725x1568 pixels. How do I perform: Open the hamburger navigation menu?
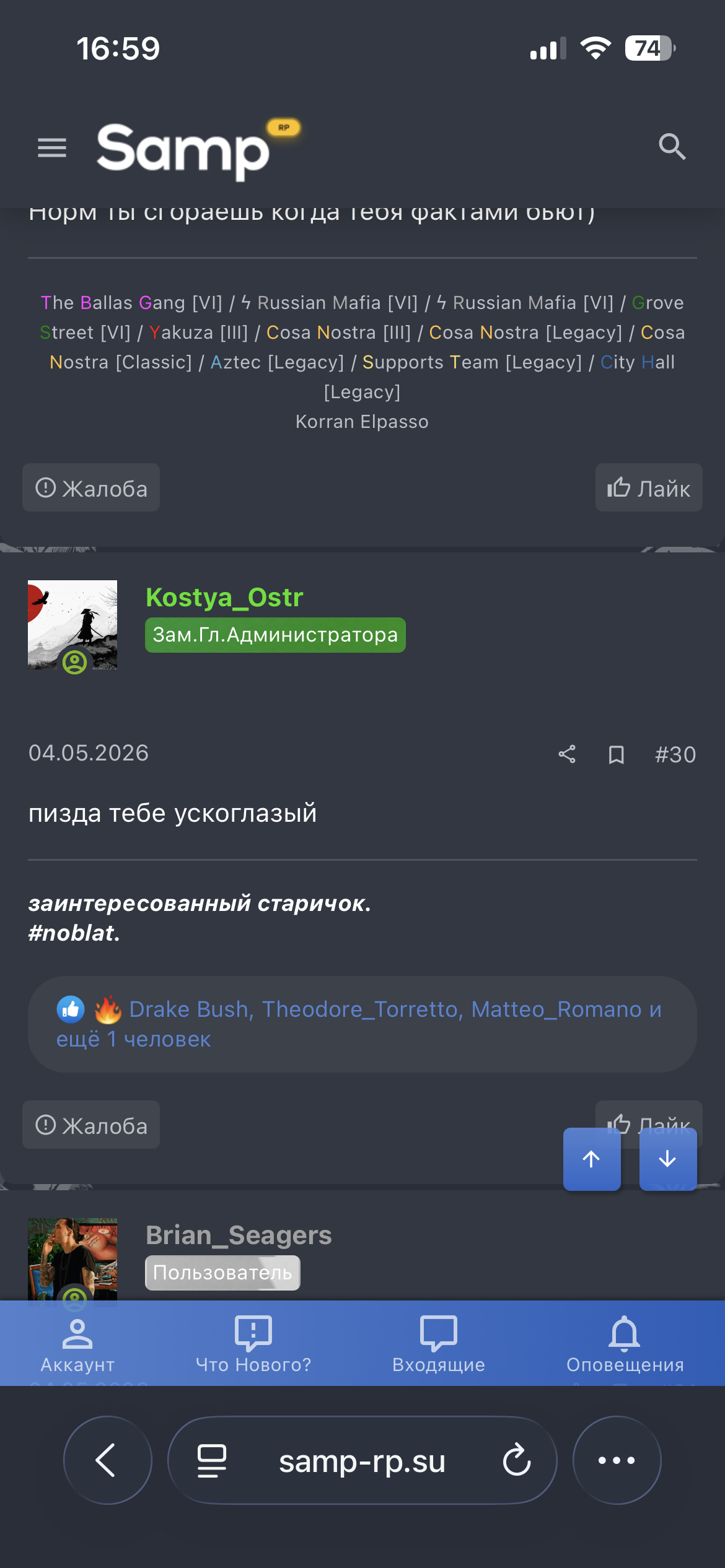[52, 147]
